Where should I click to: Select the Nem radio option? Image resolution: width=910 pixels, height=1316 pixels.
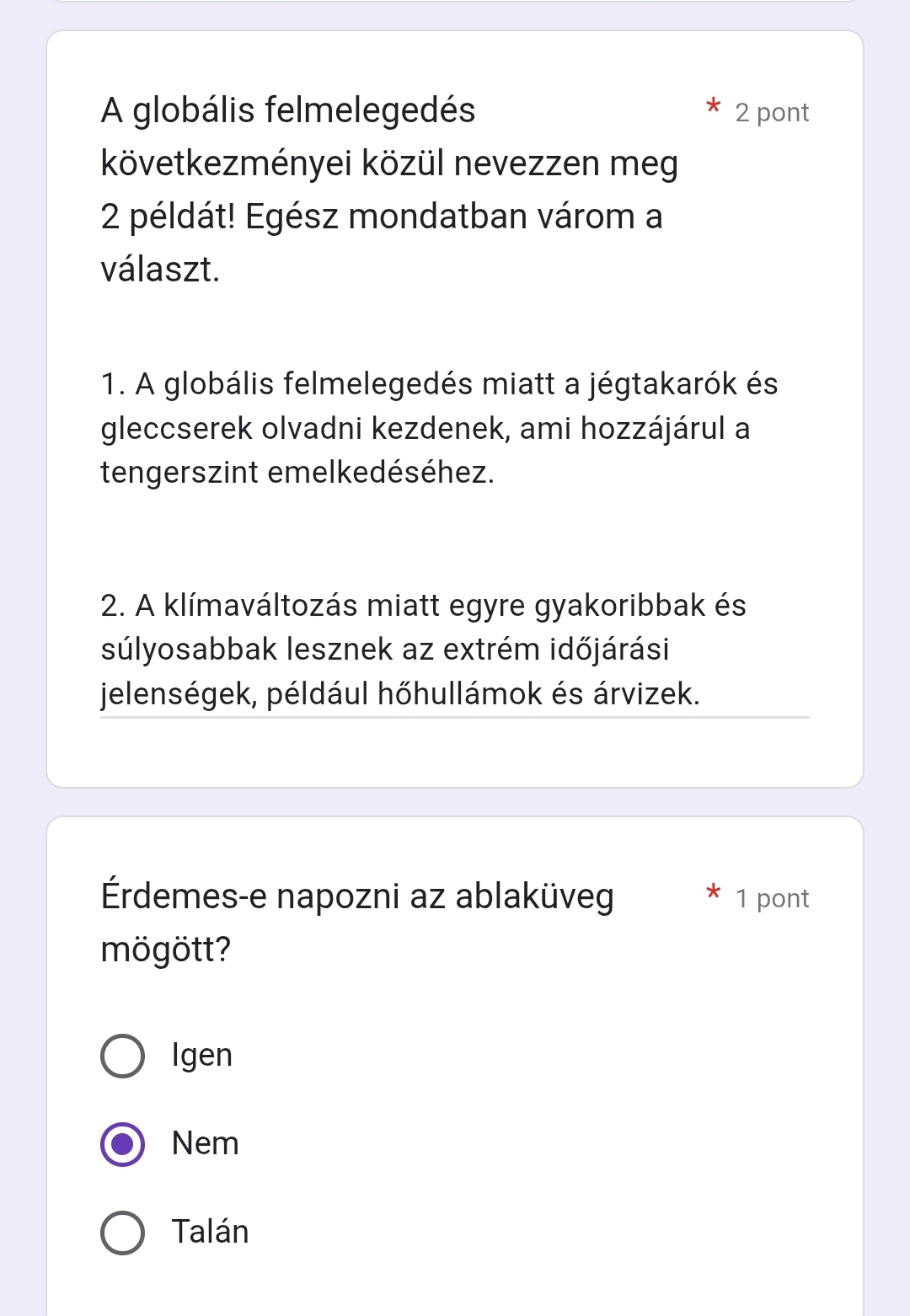pyautogui.click(x=123, y=1144)
